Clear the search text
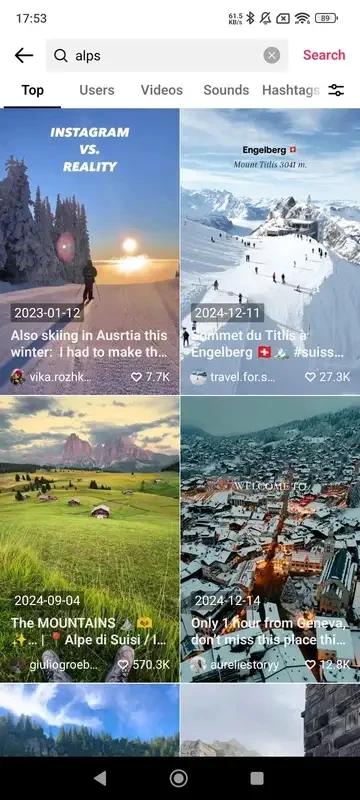 click(272, 55)
